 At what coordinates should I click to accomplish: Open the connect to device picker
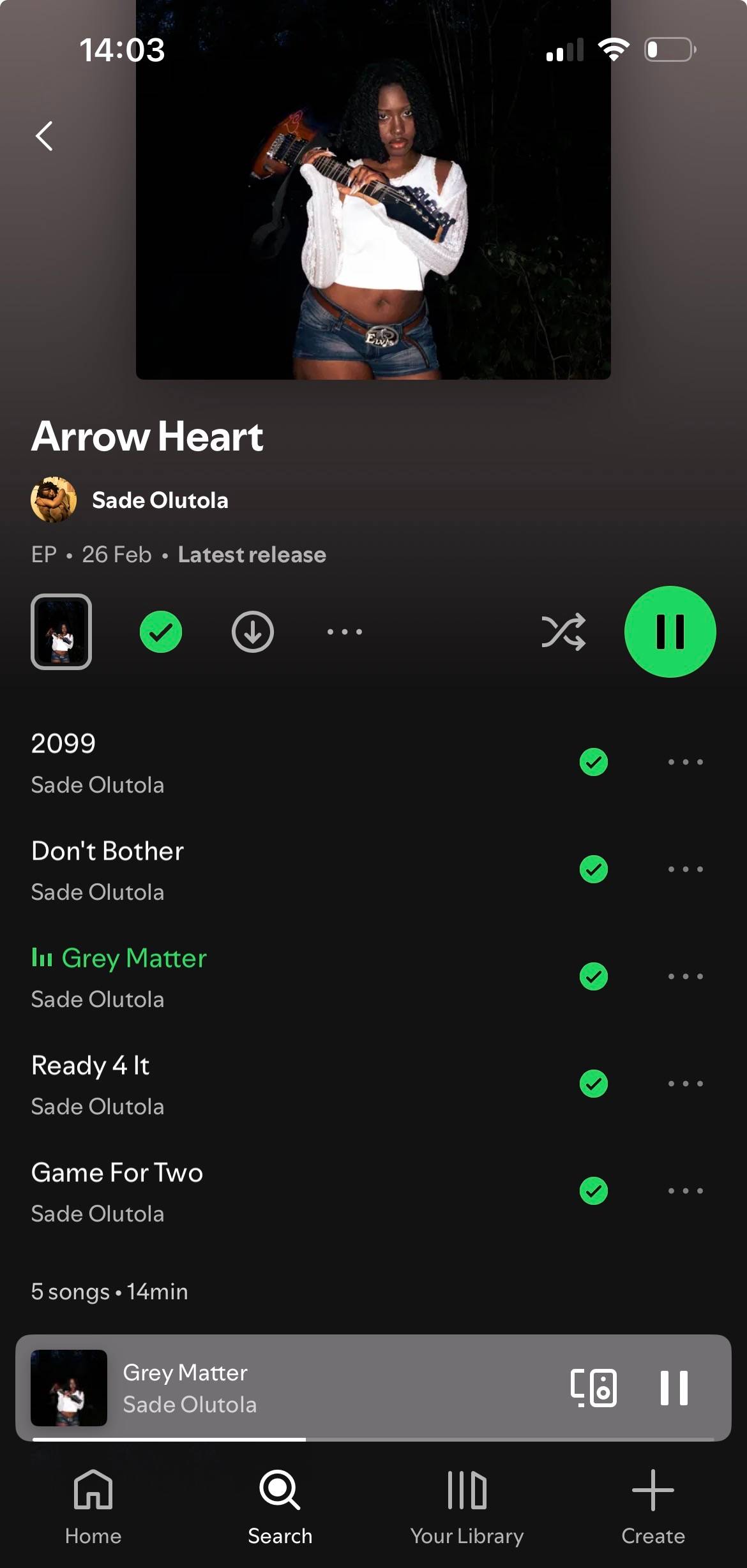[x=594, y=1388]
